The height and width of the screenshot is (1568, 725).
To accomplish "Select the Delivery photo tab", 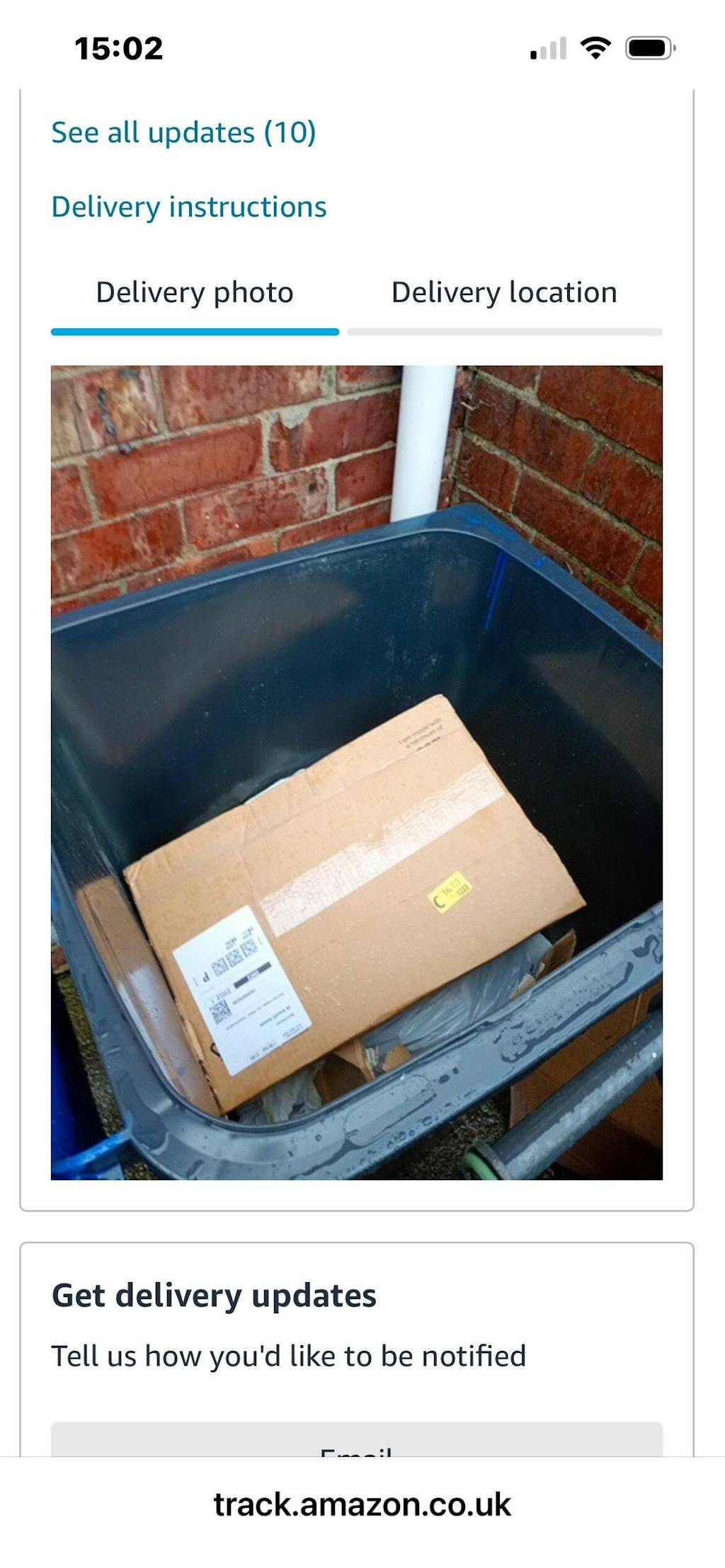I will point(195,293).
